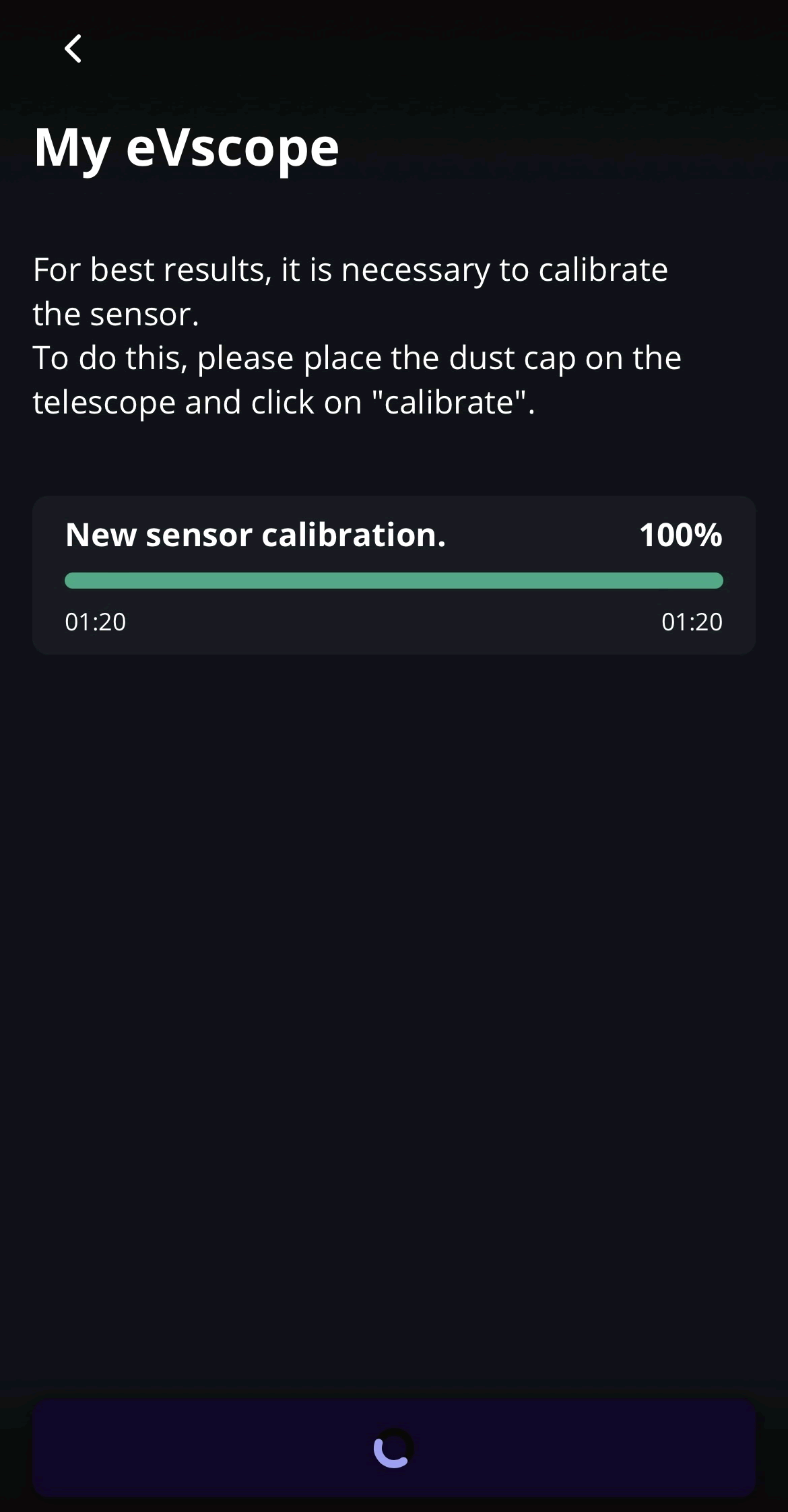788x1512 pixels.
Task: Tap the calibration instruction paragraph
Action: pos(350,335)
